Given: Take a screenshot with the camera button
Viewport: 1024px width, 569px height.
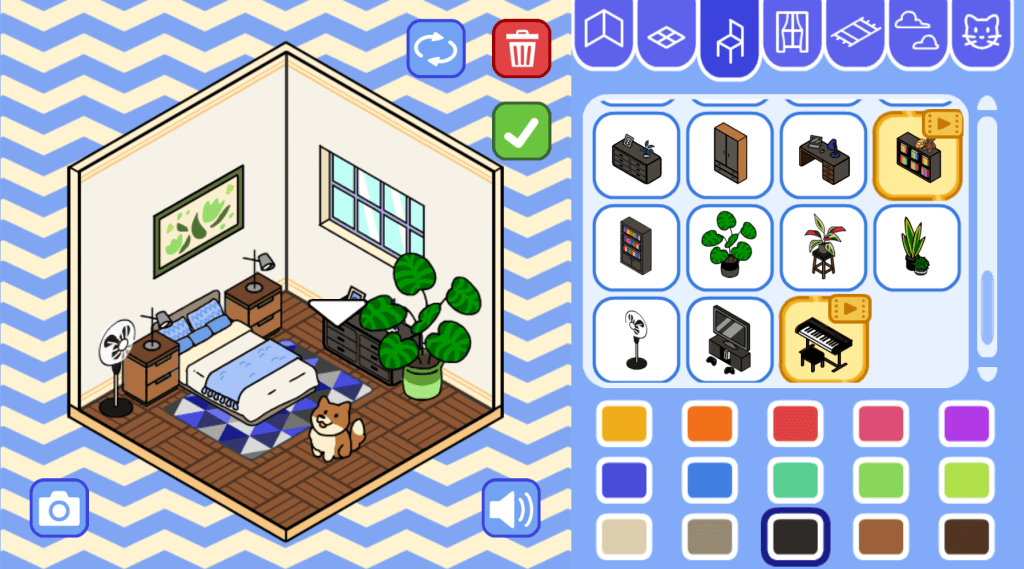Looking at the screenshot, I should [59, 508].
